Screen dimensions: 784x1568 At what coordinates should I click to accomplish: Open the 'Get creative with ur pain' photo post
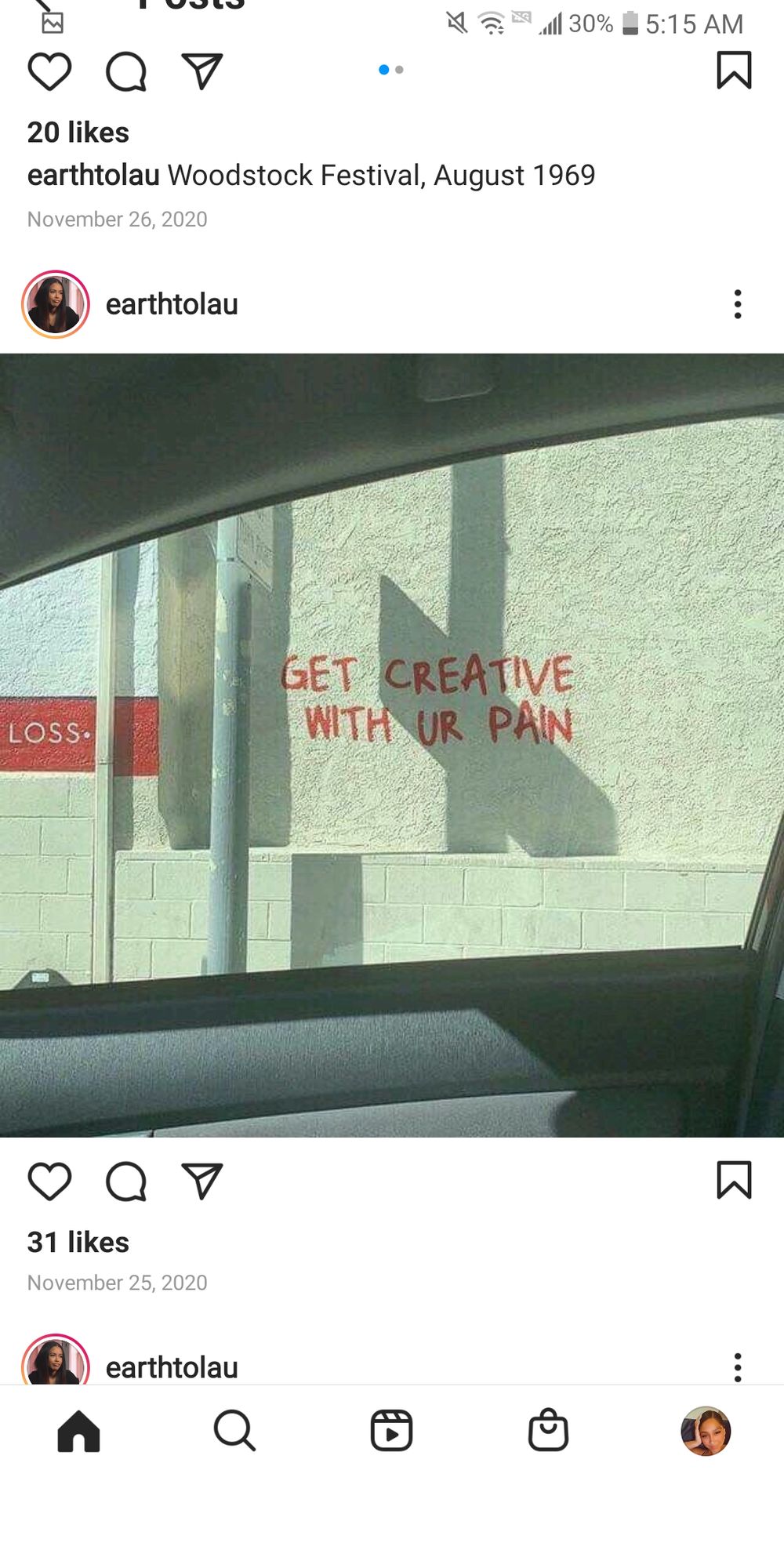click(x=392, y=745)
